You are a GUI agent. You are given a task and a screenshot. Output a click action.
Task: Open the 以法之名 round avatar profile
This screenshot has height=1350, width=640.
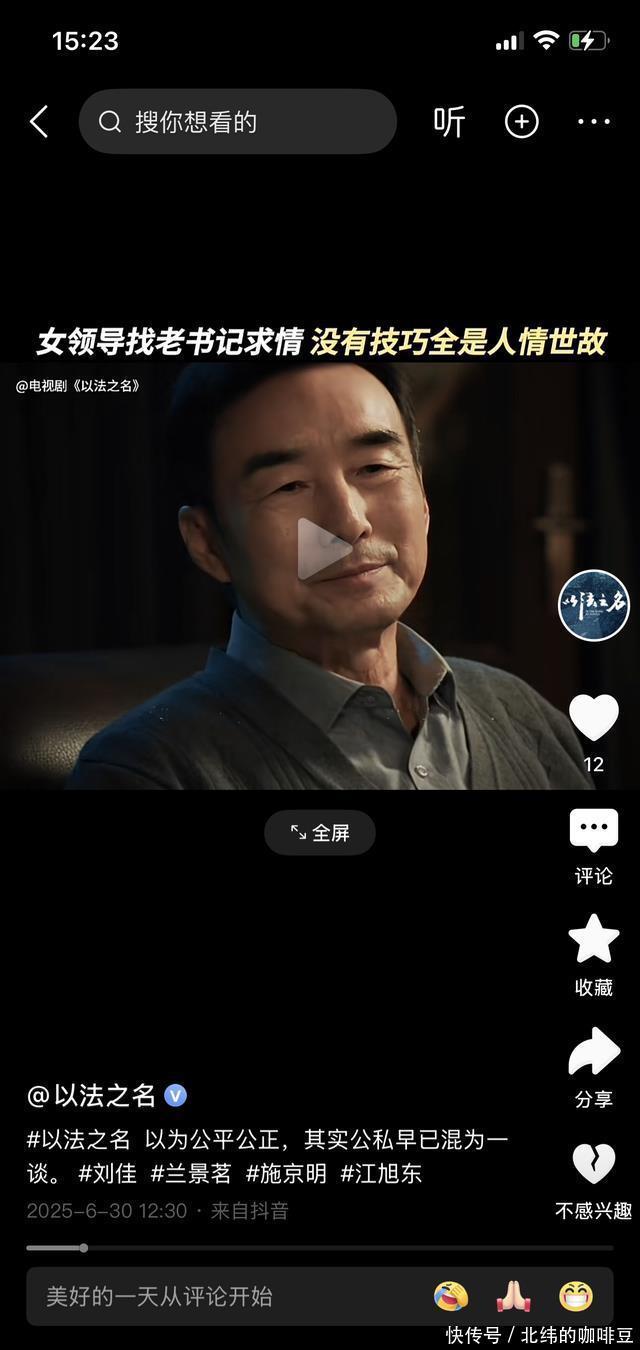point(593,605)
